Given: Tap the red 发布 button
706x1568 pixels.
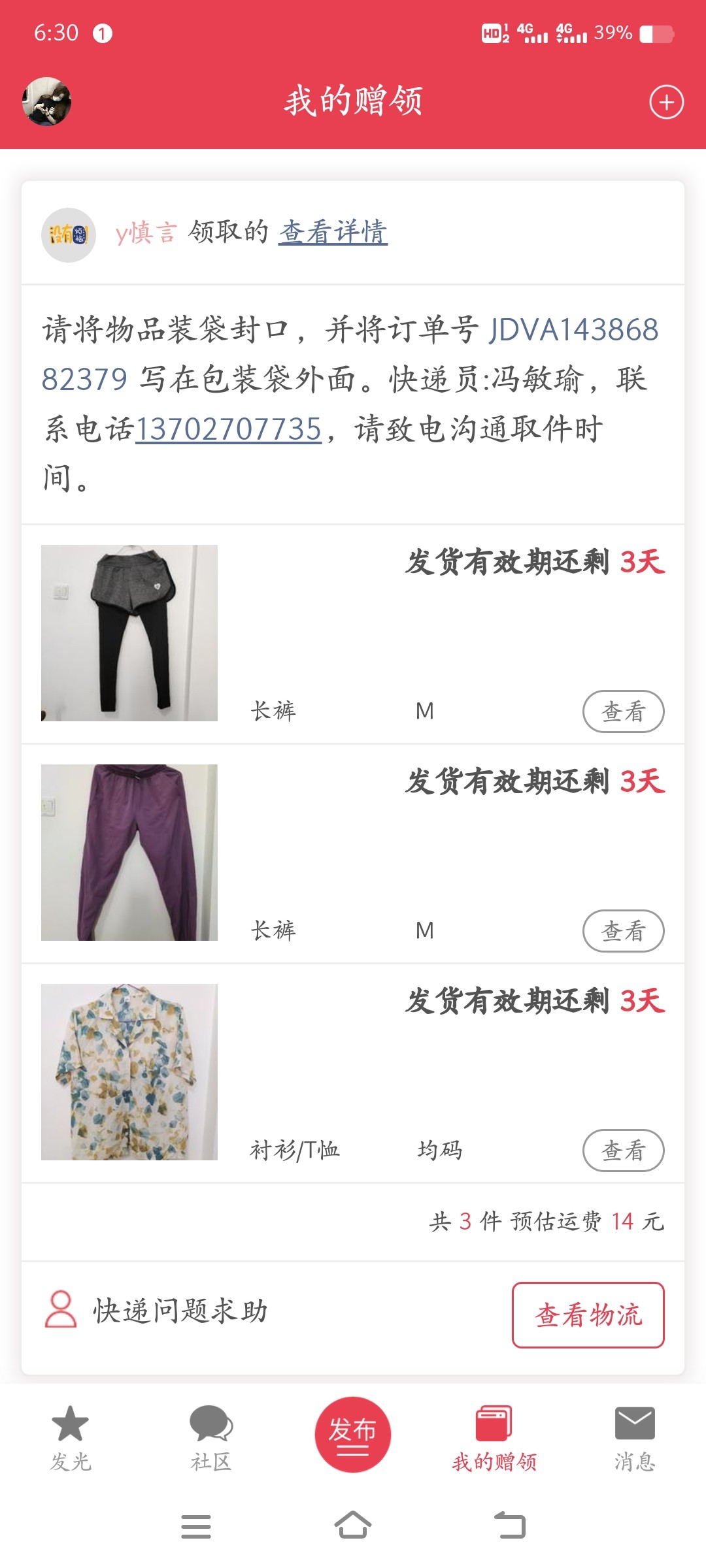Looking at the screenshot, I should 353,1434.
